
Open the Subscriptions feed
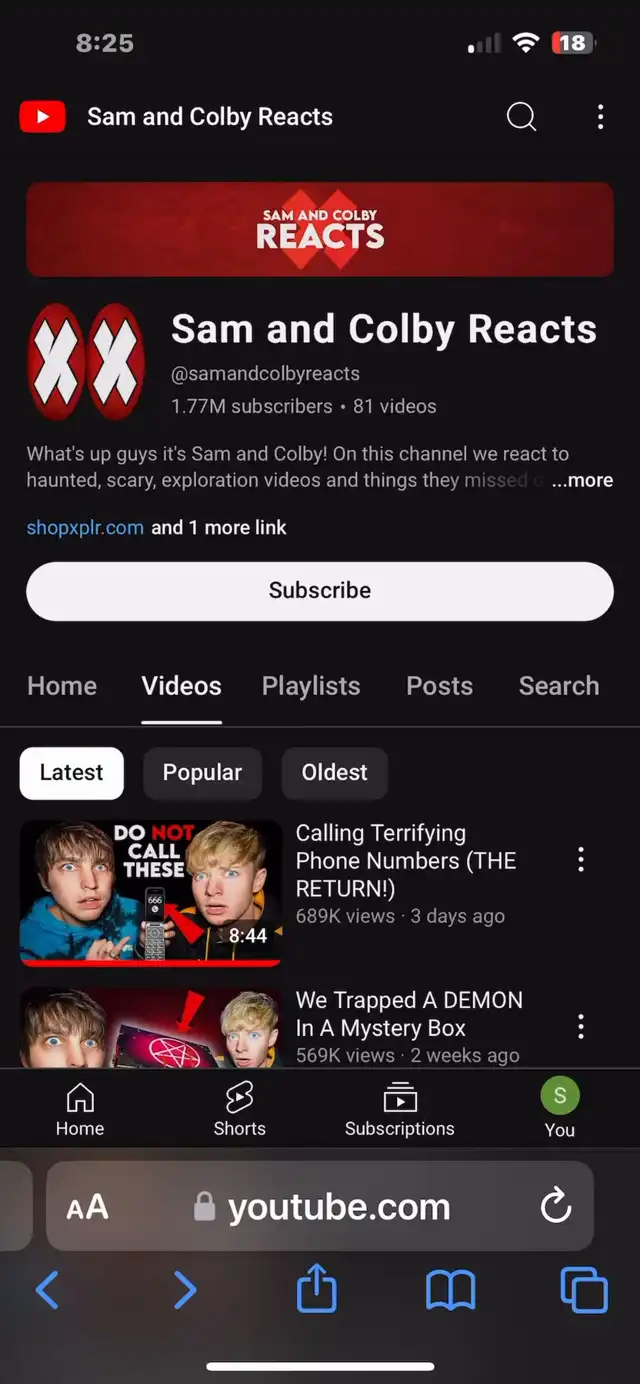(399, 1110)
